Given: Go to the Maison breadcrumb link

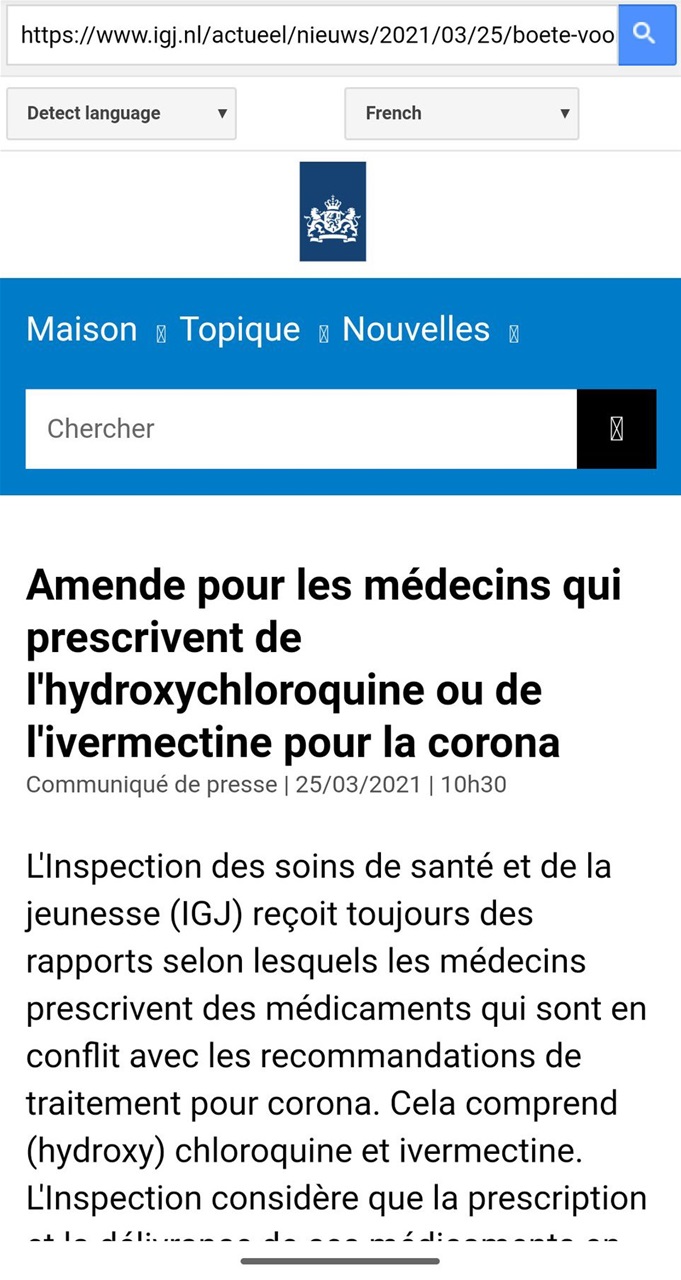Looking at the screenshot, I should pyautogui.click(x=82, y=330).
